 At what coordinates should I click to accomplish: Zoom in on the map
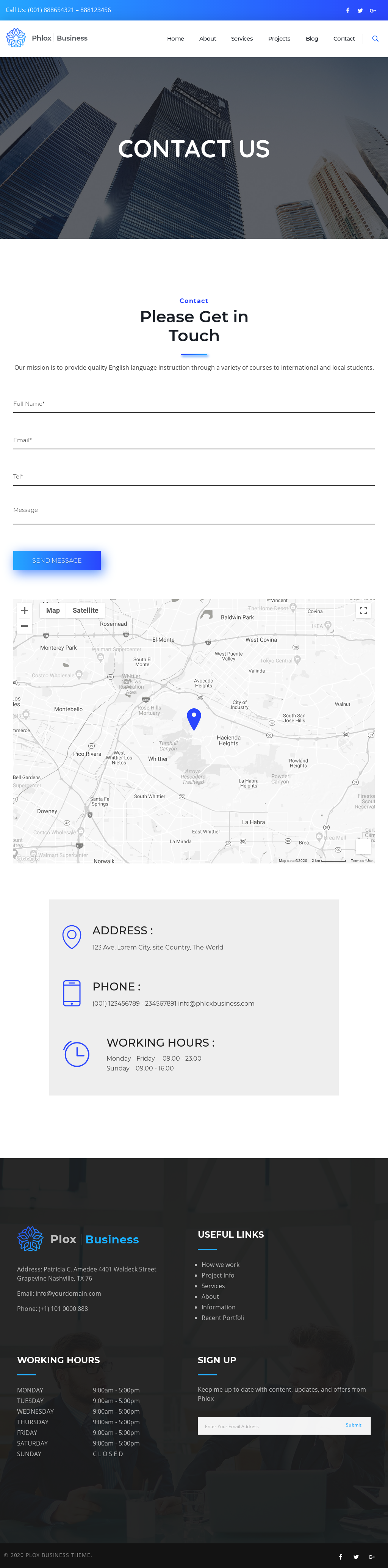[24, 611]
